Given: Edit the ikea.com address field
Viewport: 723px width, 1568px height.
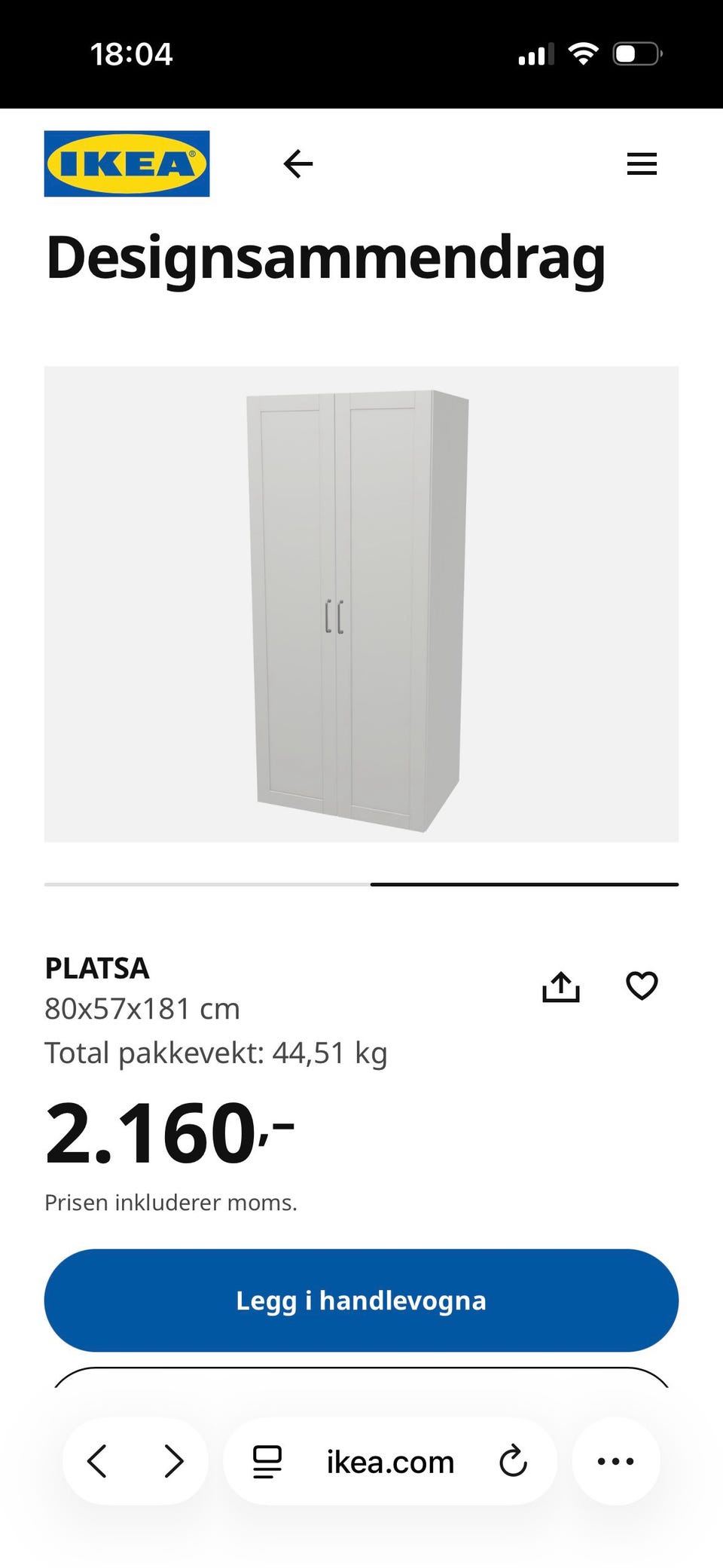Looking at the screenshot, I should click(x=390, y=1463).
